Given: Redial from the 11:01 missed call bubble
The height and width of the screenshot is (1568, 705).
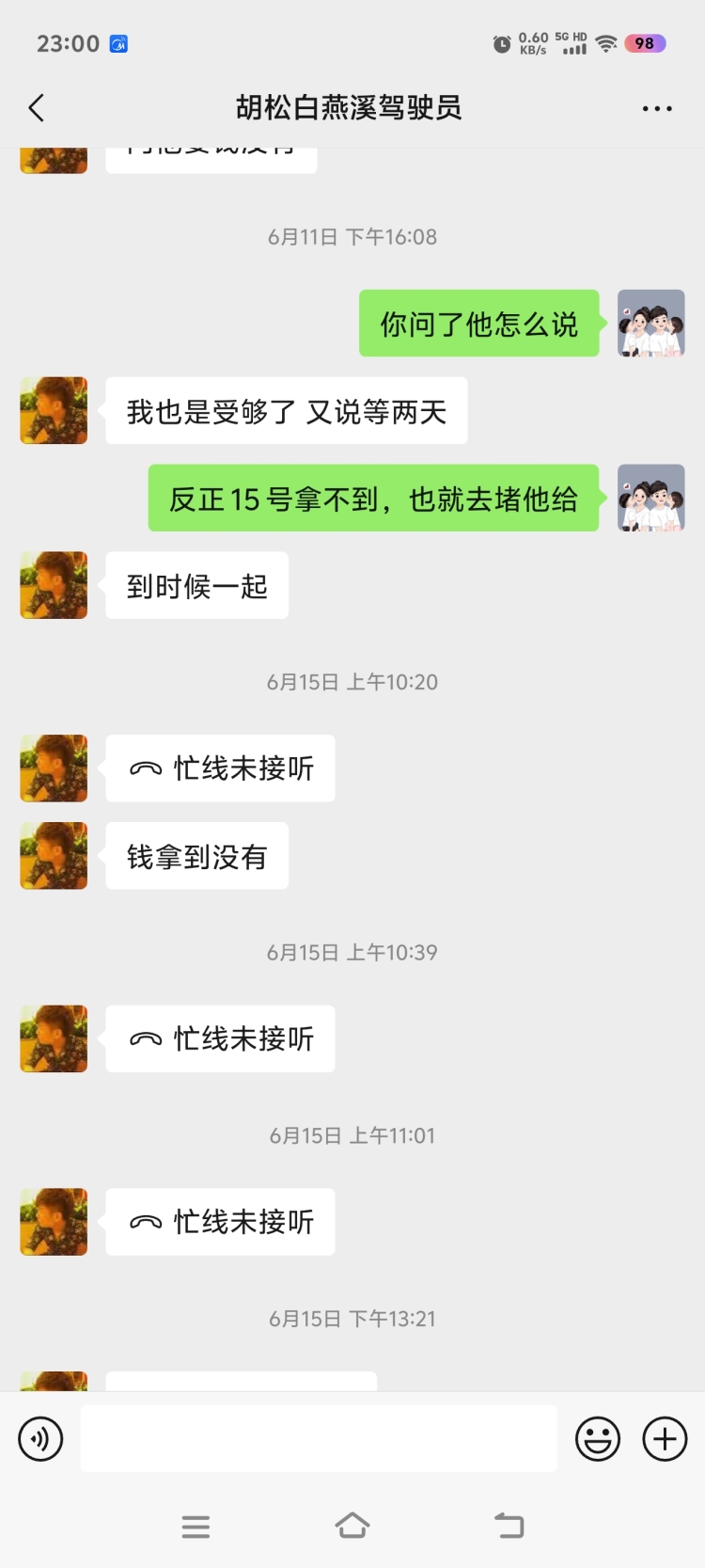Looking at the screenshot, I should 220,1222.
